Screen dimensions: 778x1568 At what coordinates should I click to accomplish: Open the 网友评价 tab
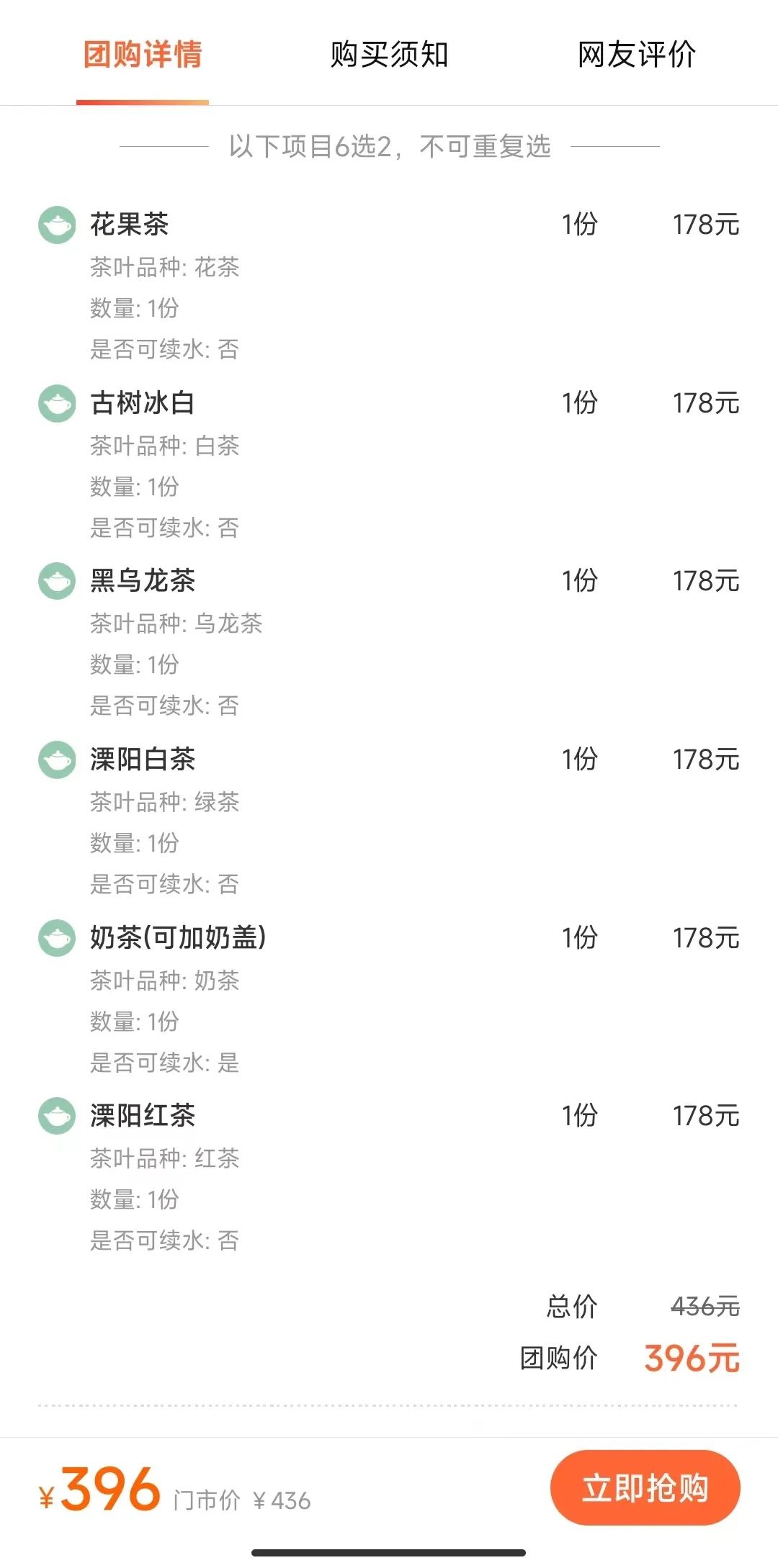636,55
